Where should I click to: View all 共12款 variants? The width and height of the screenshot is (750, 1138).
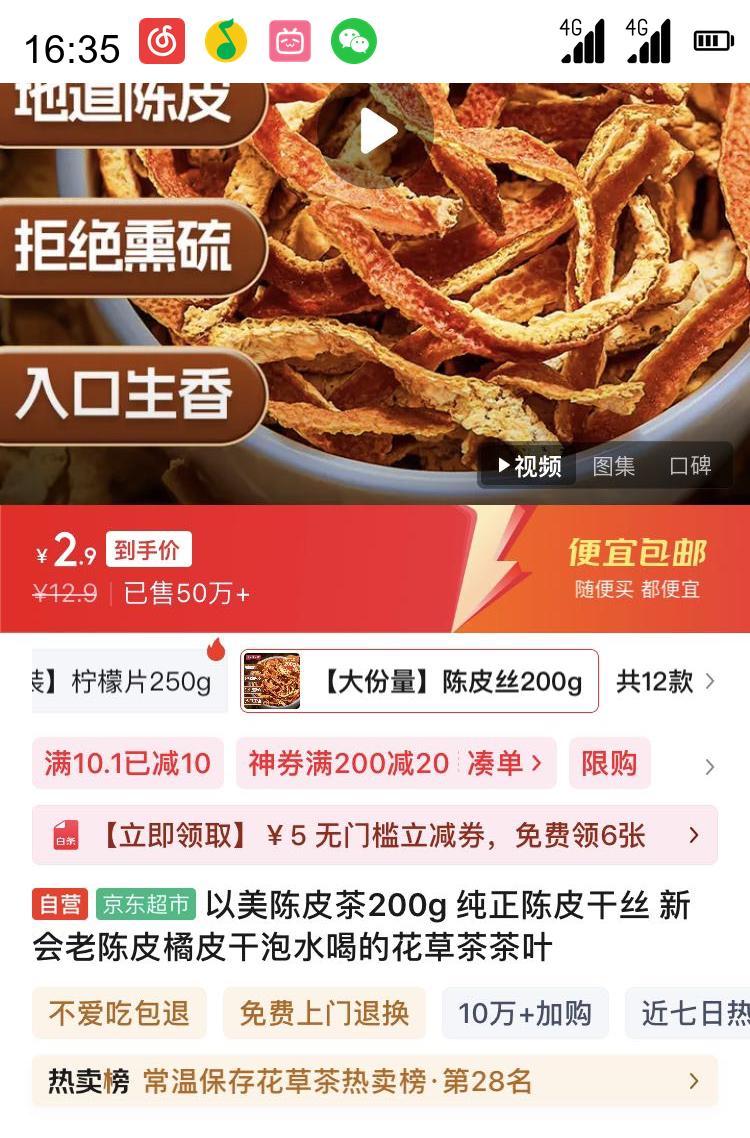[x=665, y=682]
